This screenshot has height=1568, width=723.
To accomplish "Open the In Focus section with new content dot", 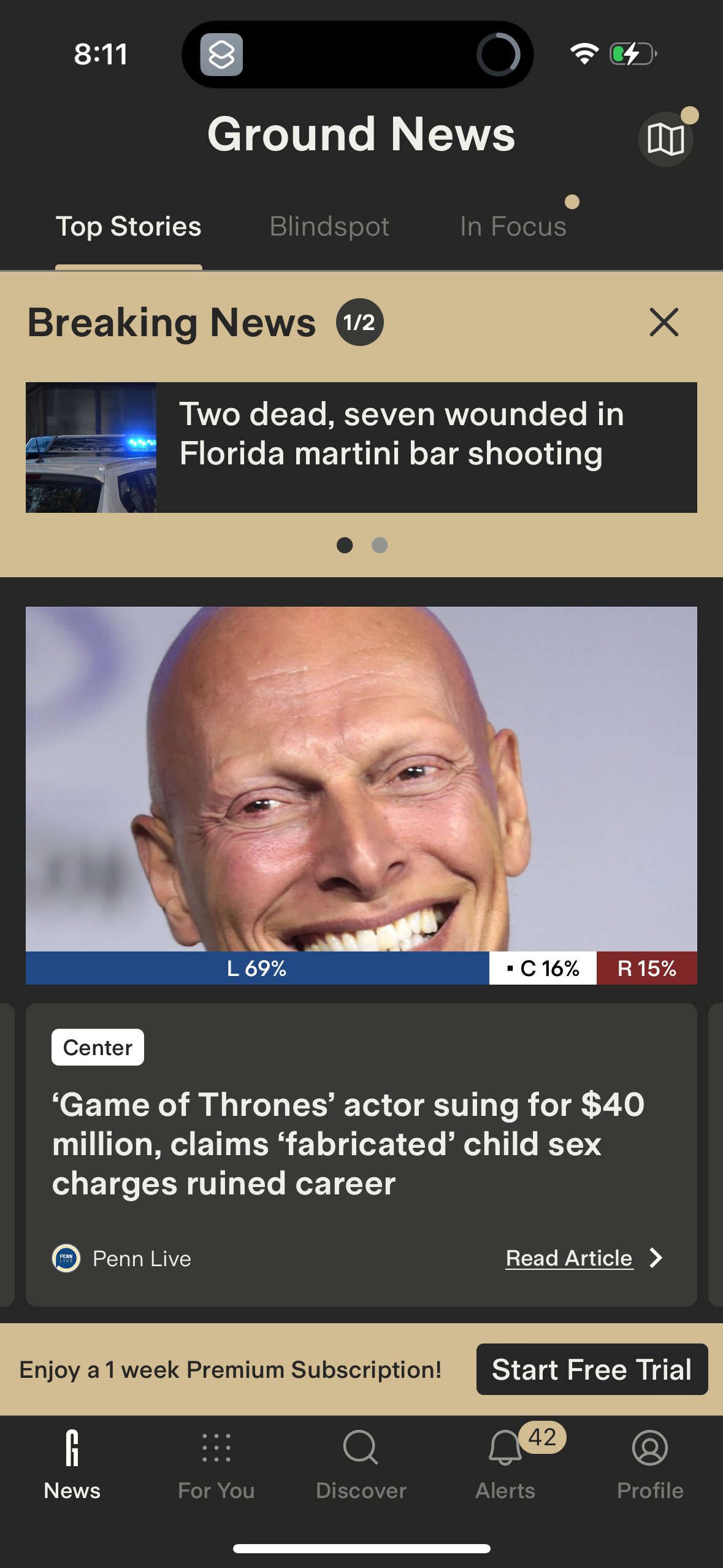I will pos(513,226).
